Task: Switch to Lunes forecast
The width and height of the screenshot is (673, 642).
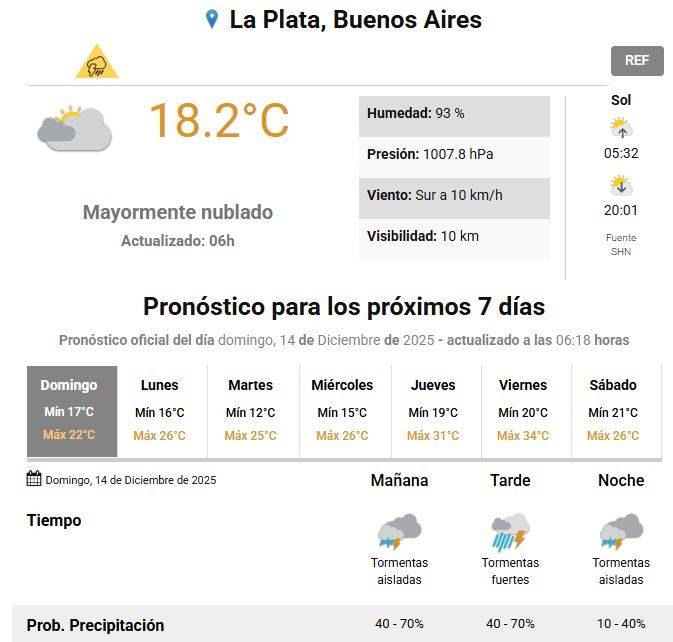Action: coord(160,410)
